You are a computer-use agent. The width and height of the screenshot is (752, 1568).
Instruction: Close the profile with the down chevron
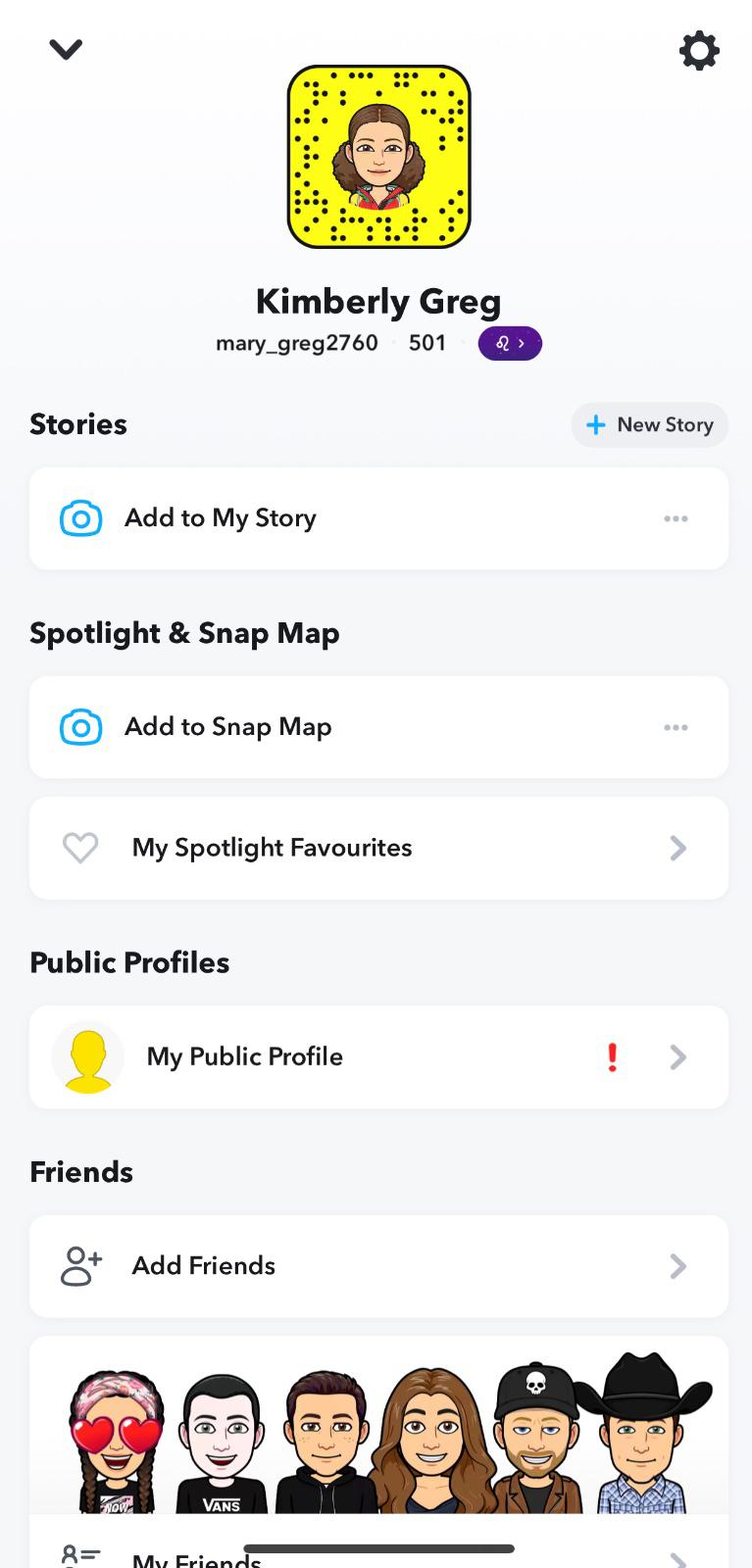[x=66, y=49]
